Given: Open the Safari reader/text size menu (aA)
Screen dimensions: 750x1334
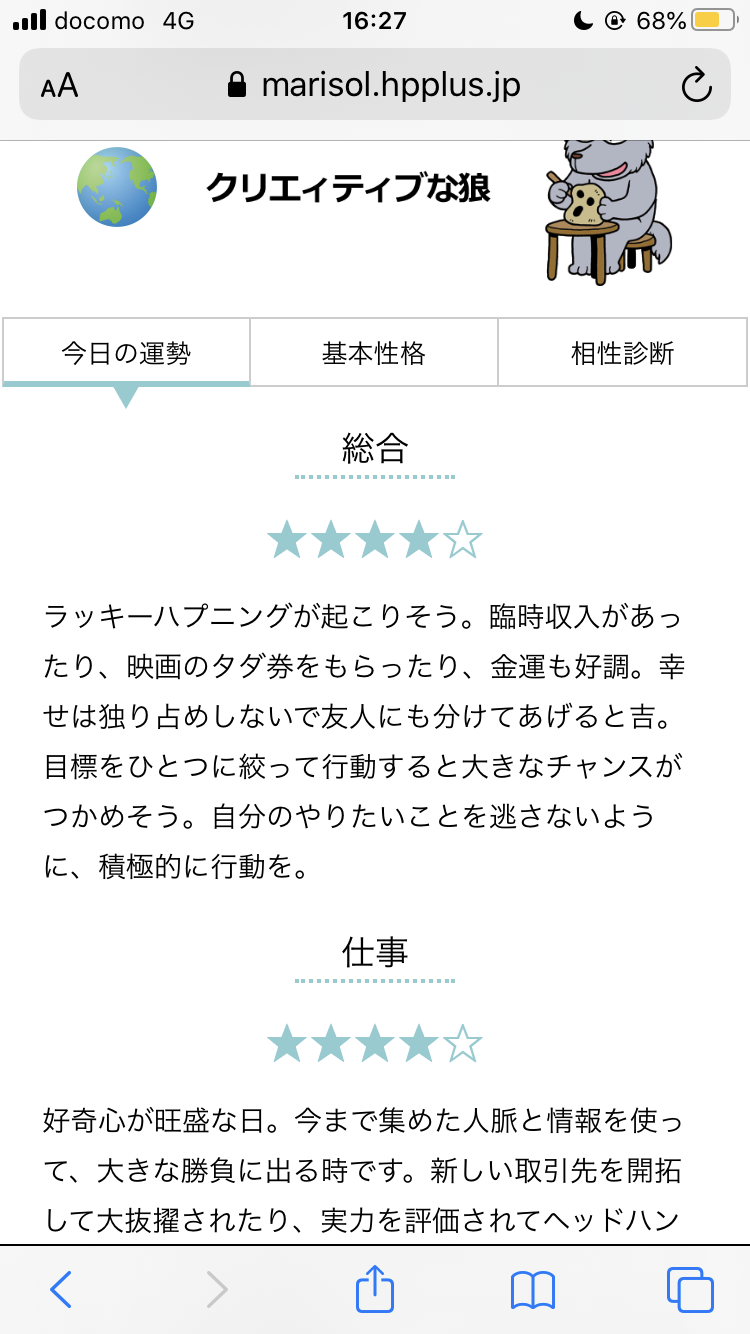Looking at the screenshot, I should click(60, 85).
